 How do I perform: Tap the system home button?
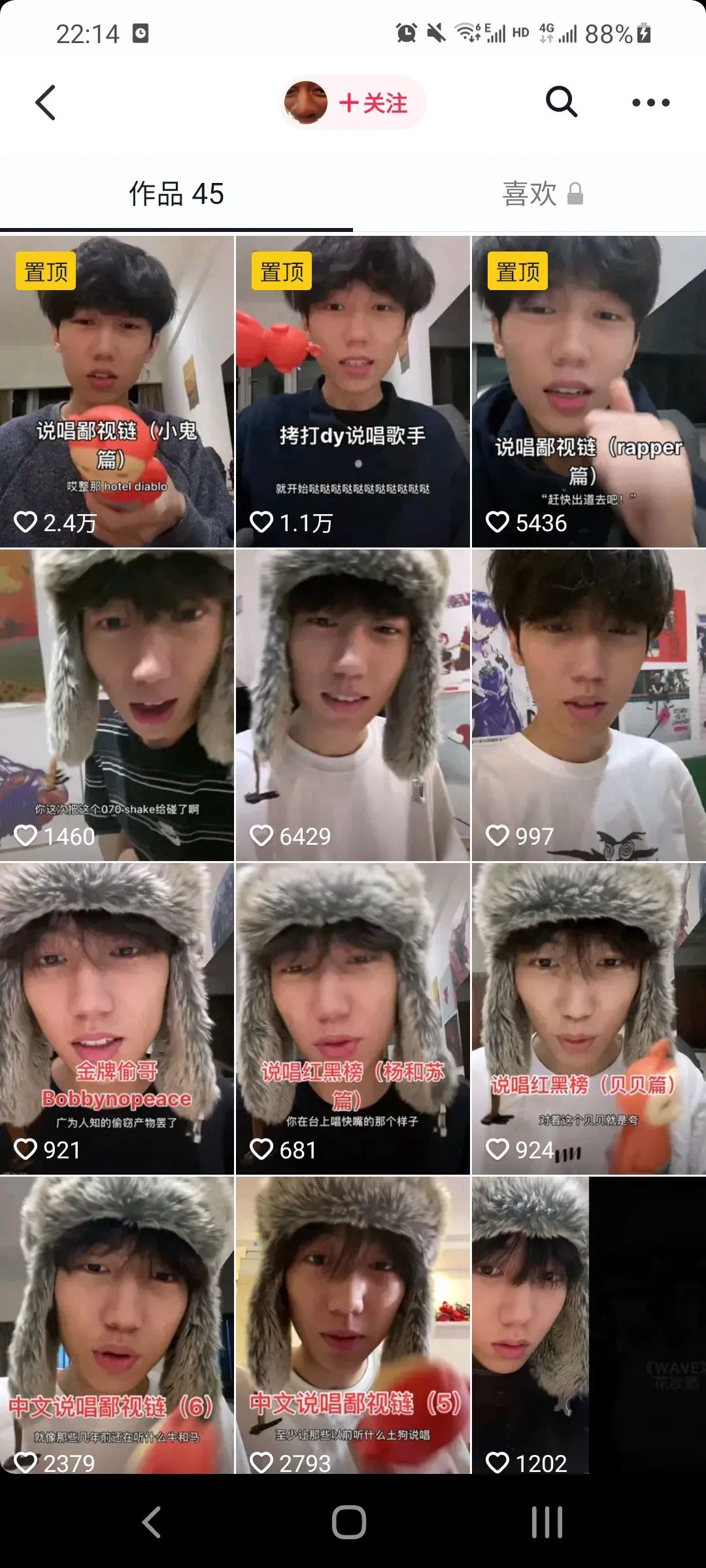349,1522
